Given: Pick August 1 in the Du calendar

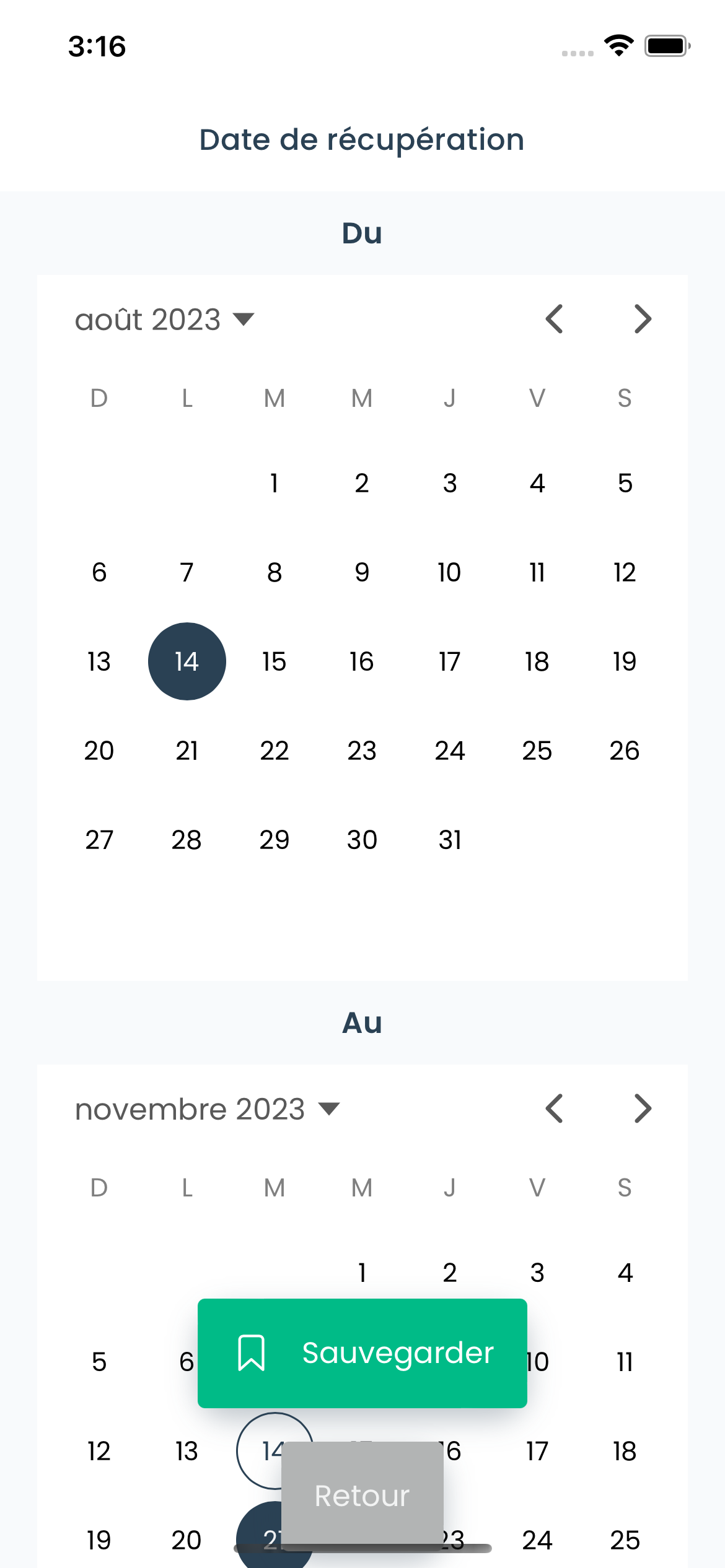Looking at the screenshot, I should coord(275,483).
